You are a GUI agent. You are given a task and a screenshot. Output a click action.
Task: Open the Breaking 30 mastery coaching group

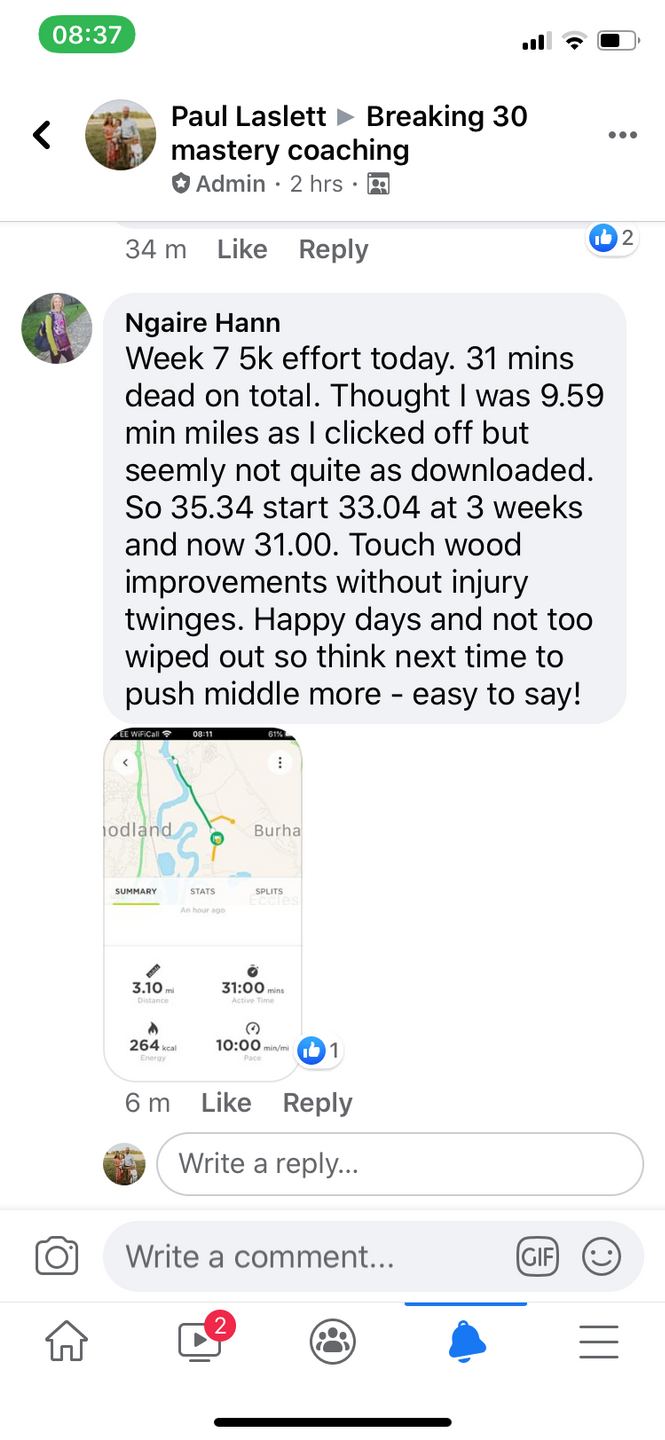[x=446, y=117]
